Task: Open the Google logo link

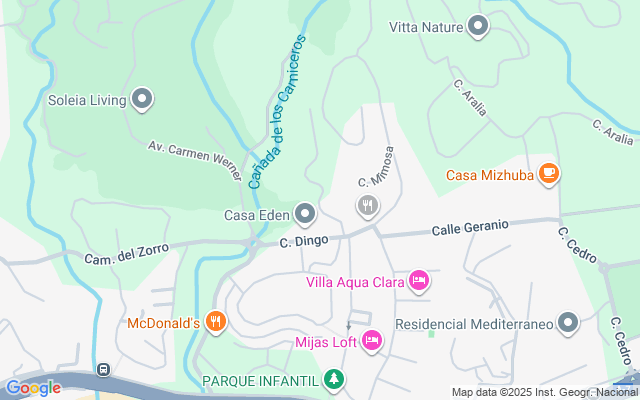Action: coord(32,387)
